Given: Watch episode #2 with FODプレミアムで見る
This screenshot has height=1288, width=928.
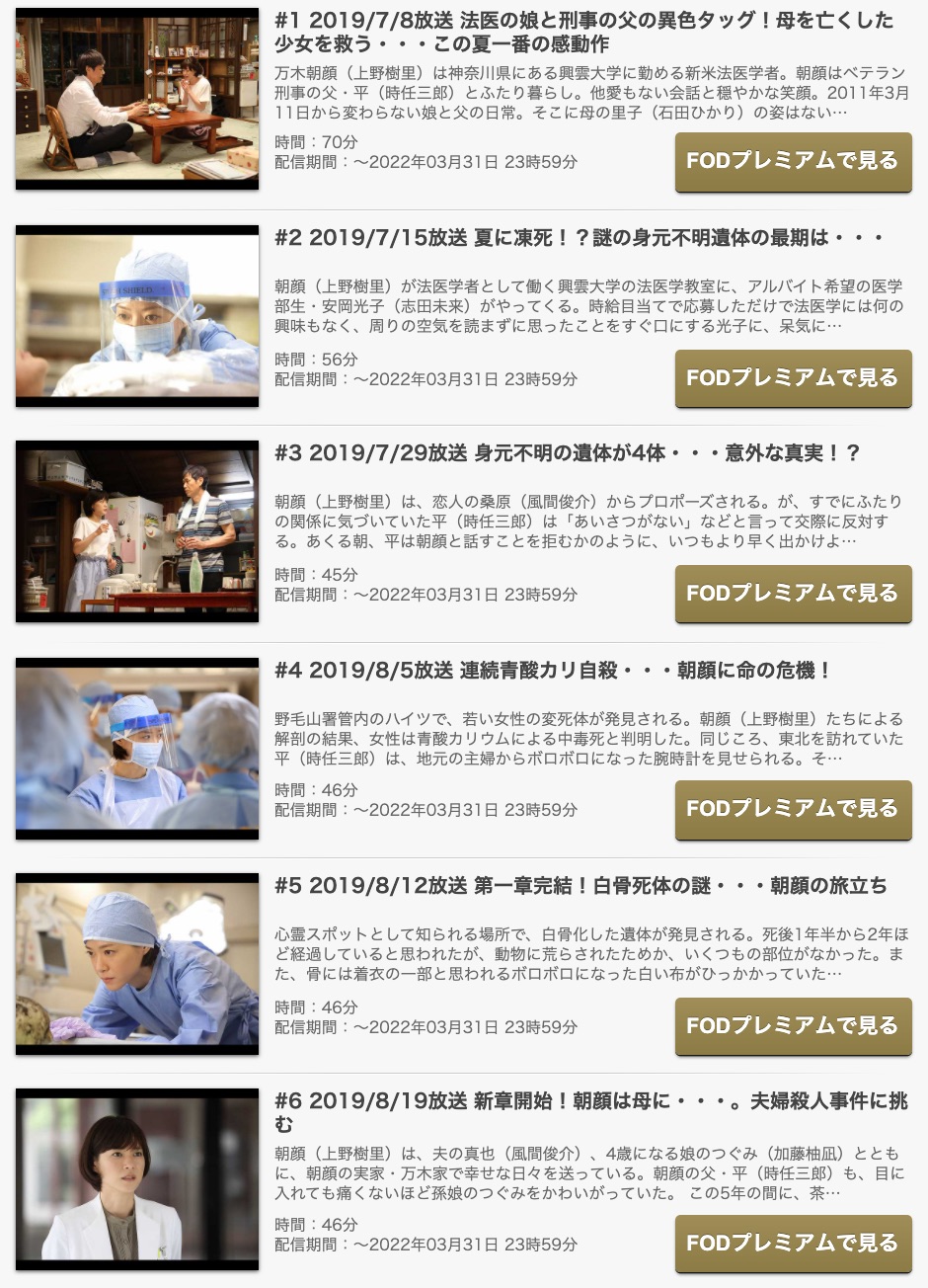Looking at the screenshot, I should [793, 377].
